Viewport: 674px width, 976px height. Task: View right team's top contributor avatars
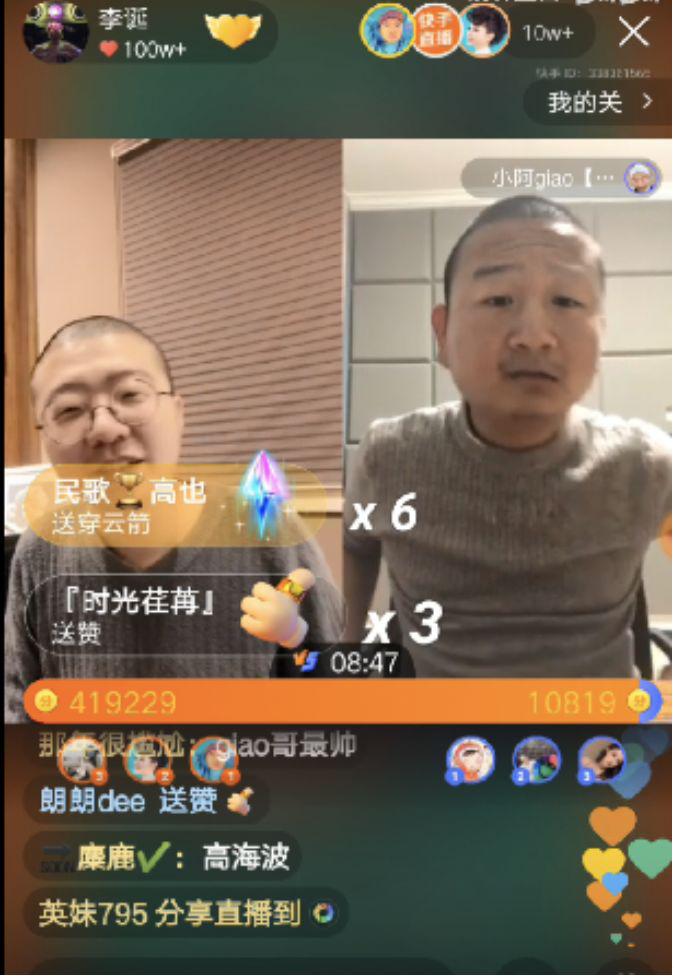tap(536, 760)
